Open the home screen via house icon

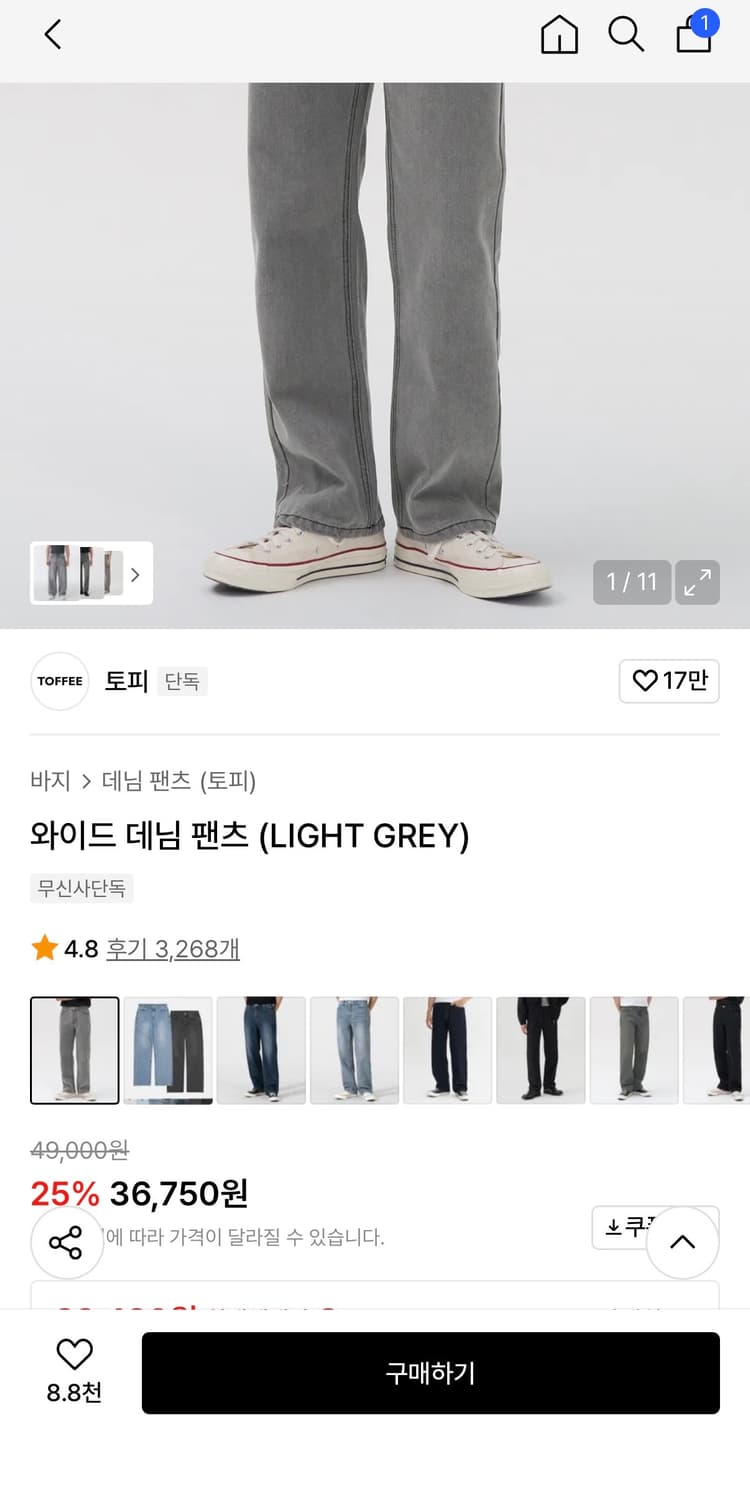[559, 34]
